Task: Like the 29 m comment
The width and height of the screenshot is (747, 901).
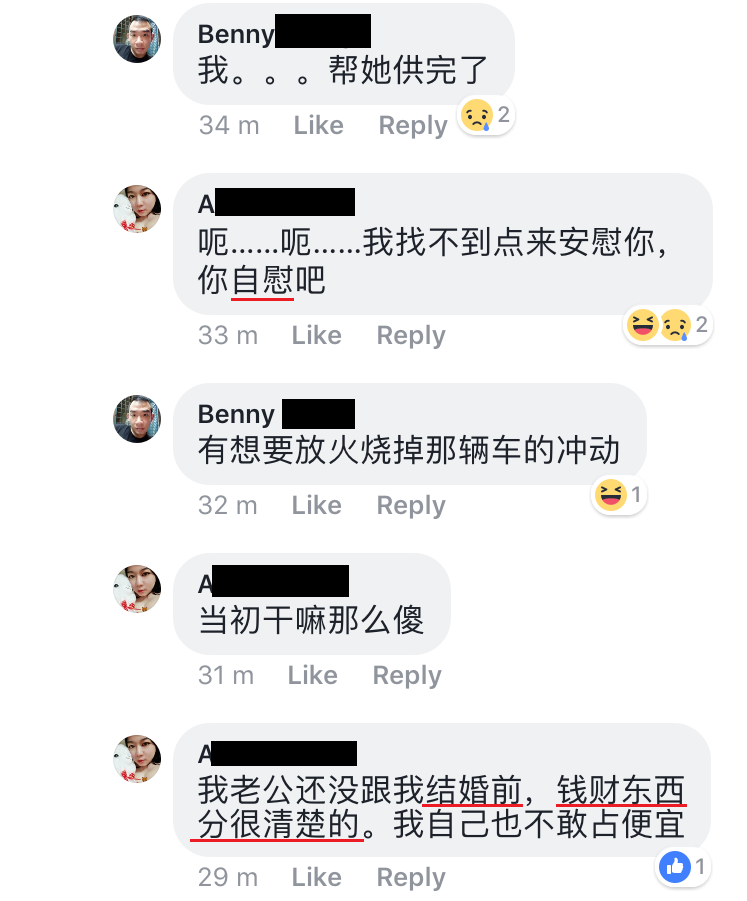Action: (316, 878)
